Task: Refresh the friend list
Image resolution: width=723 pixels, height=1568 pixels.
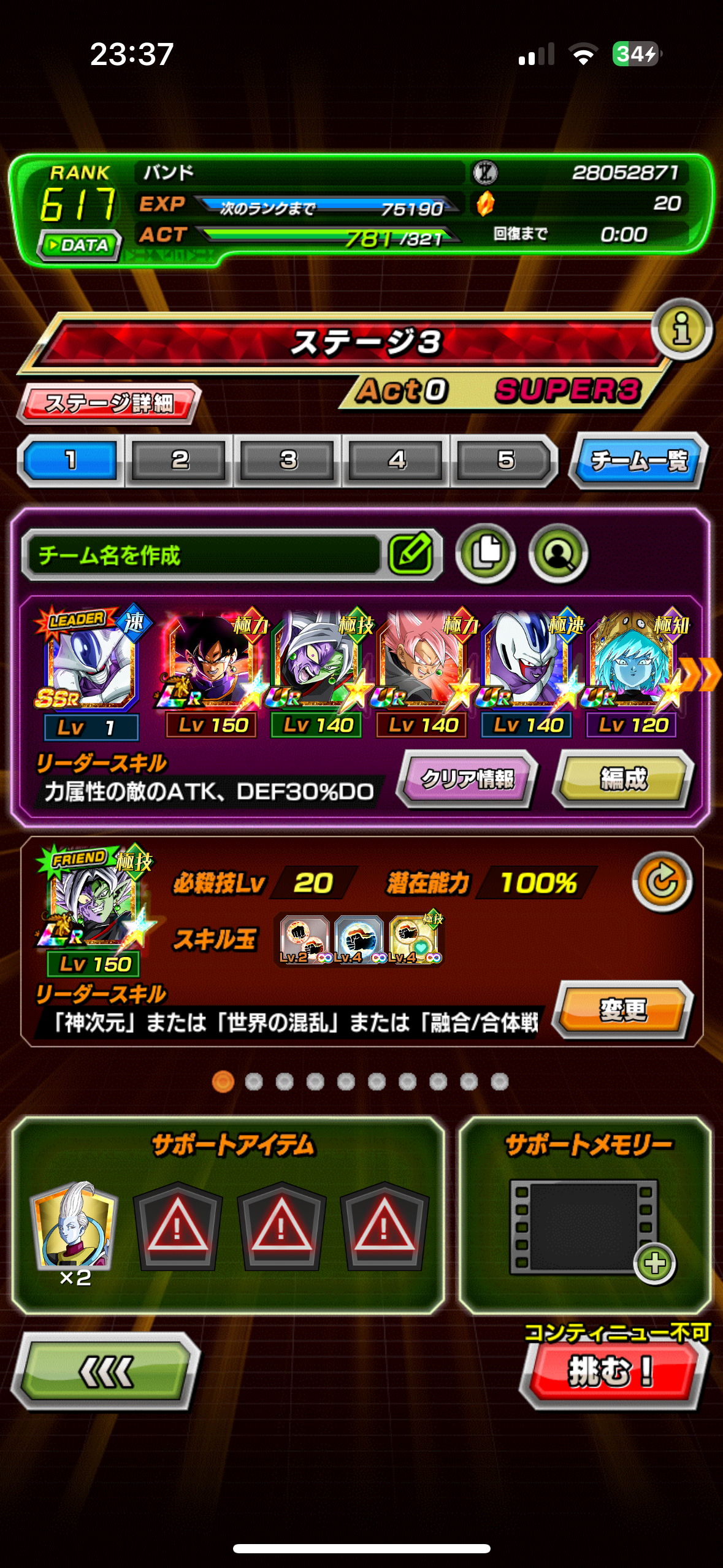Action: click(x=662, y=882)
